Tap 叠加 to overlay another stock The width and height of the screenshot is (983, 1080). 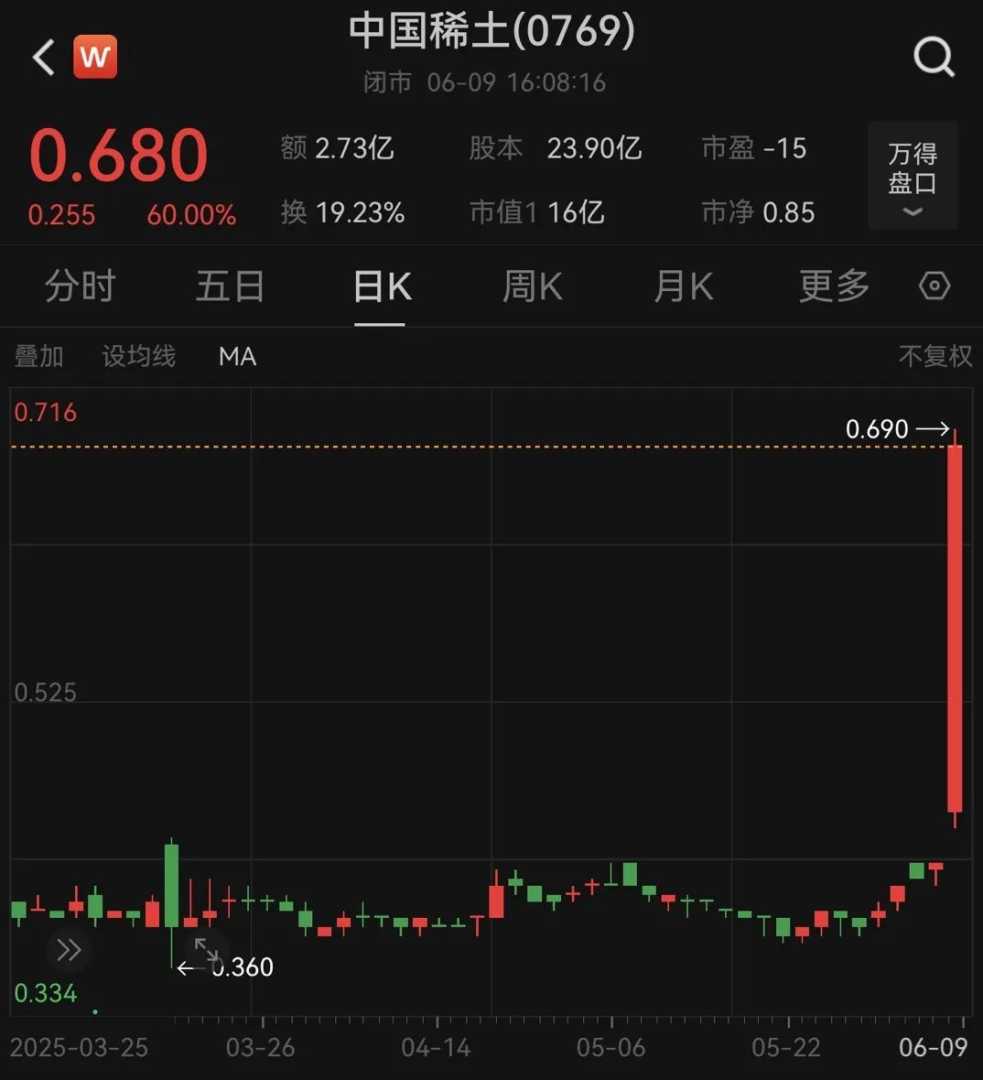click(x=39, y=356)
